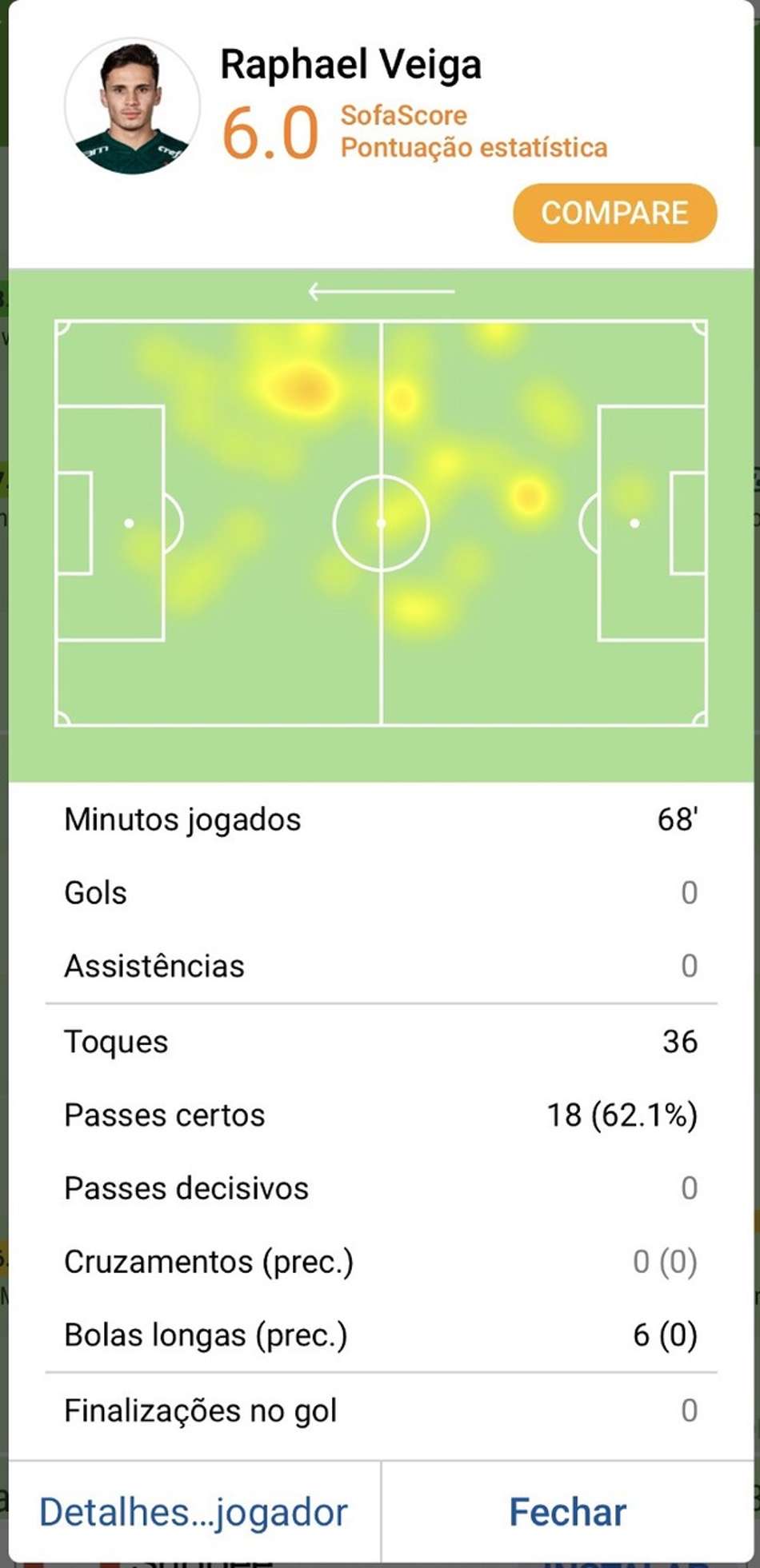
Task: Close the dialog with Fechar
Action: [567, 1511]
